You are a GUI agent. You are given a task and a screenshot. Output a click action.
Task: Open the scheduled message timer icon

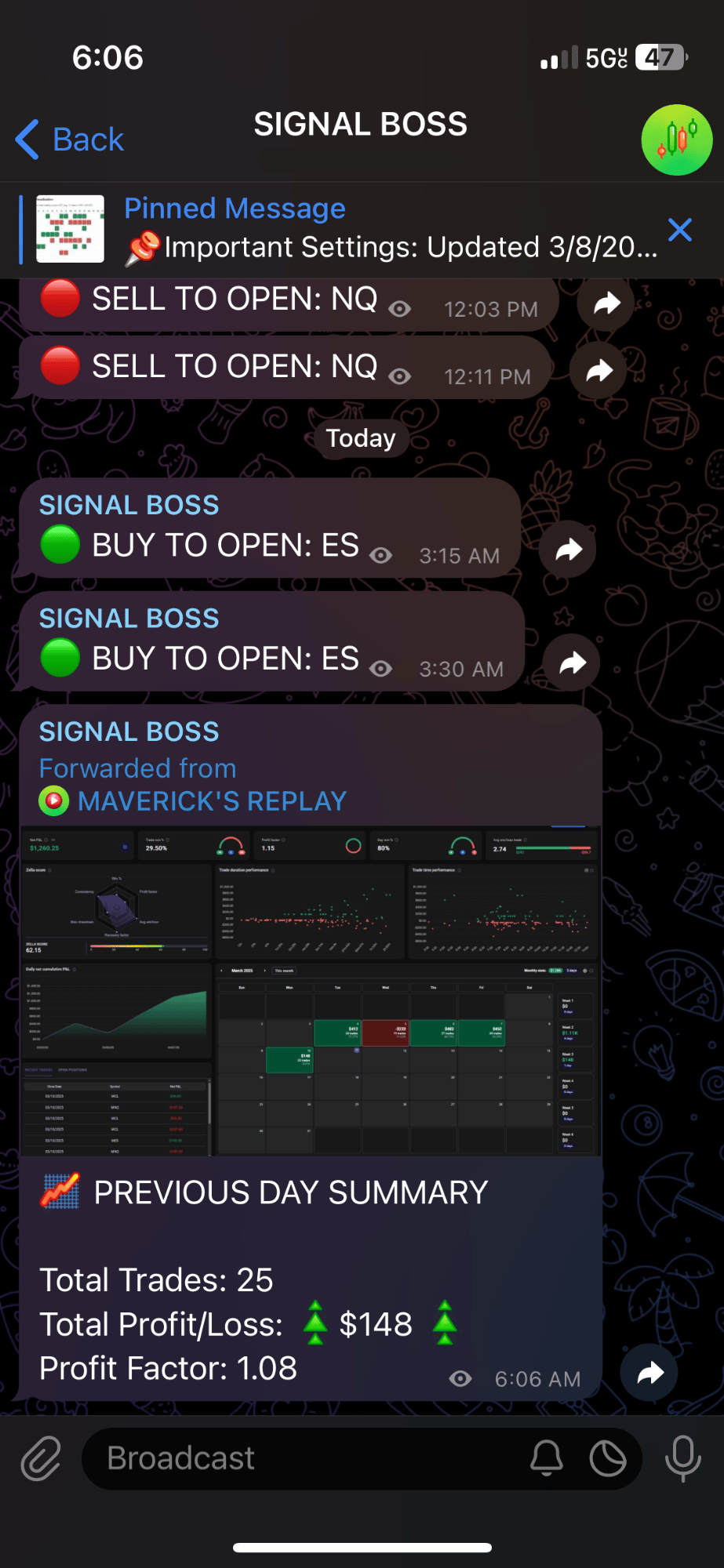pos(608,1458)
